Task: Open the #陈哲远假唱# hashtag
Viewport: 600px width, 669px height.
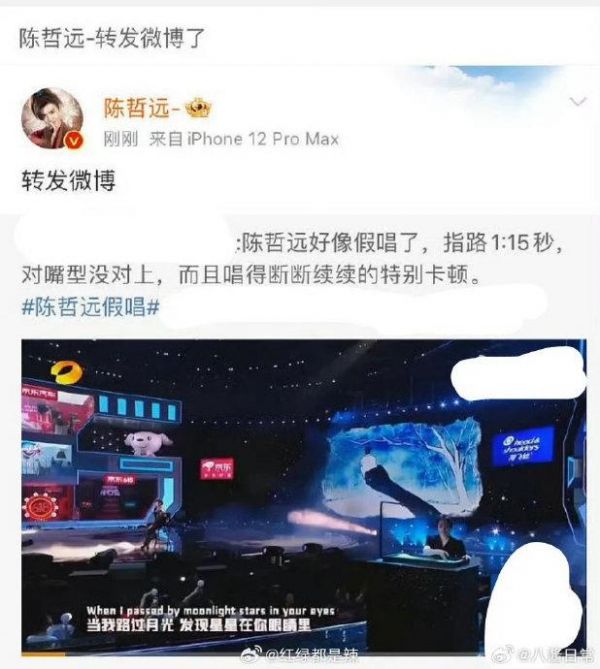Action: 92,306
